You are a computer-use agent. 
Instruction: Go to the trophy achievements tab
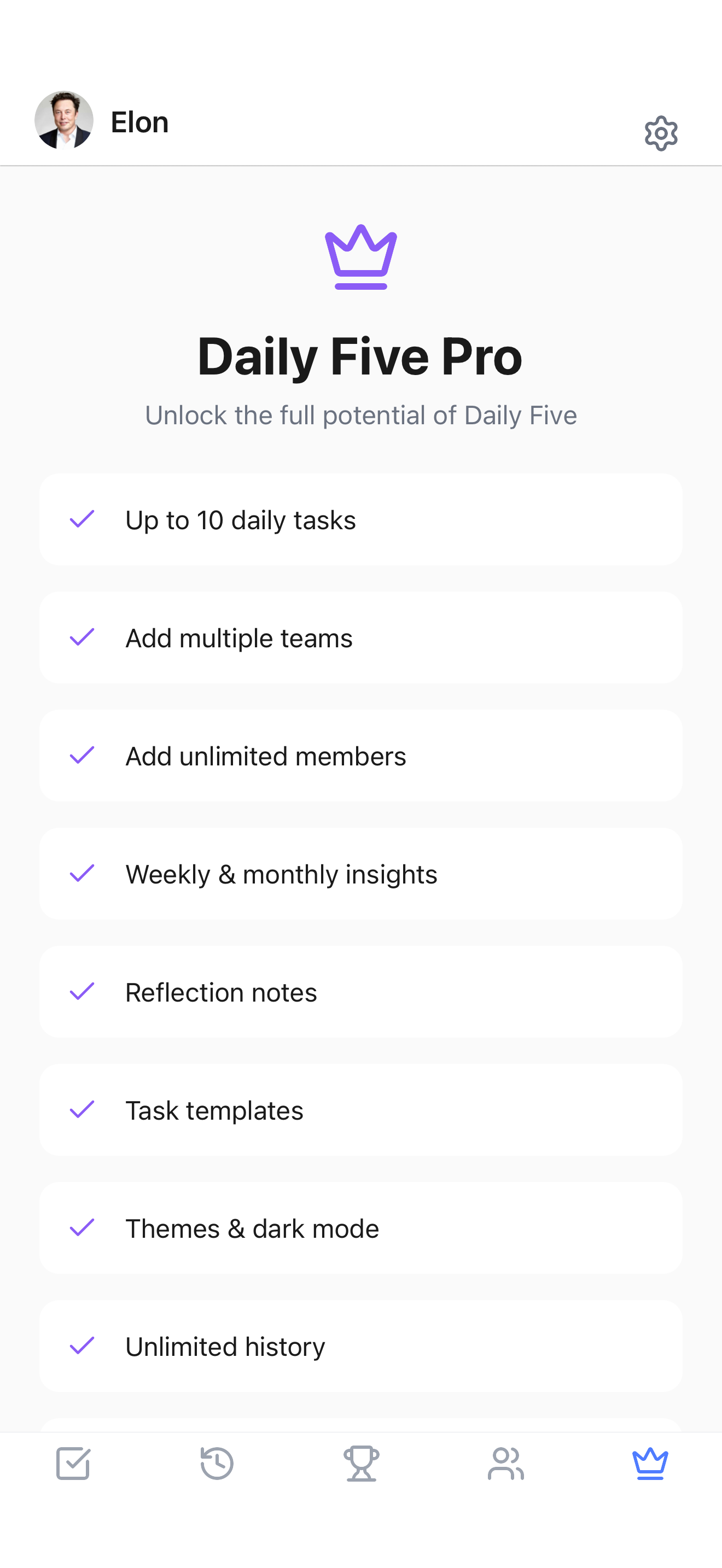tap(361, 1462)
